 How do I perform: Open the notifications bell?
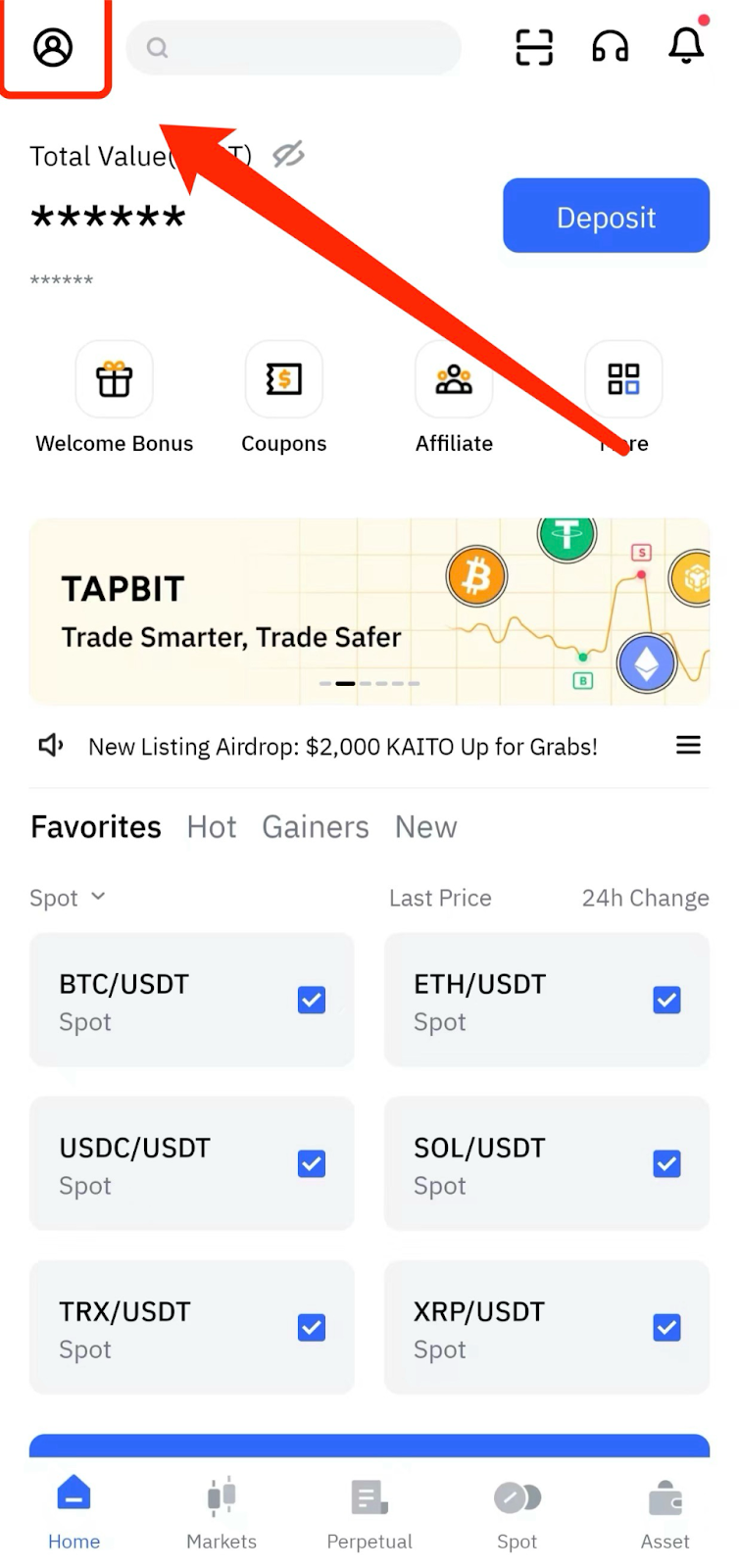coord(686,45)
